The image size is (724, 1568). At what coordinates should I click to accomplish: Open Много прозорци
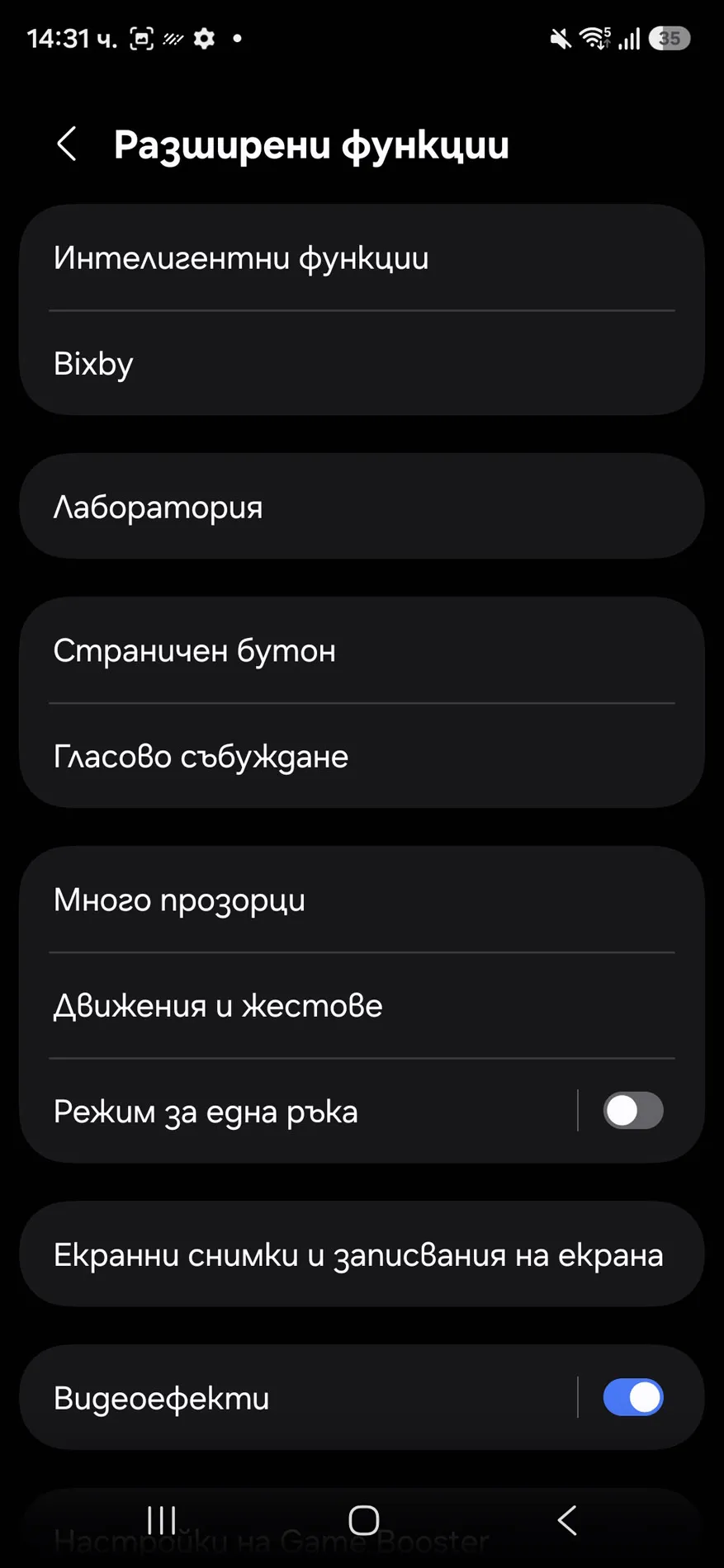click(x=179, y=900)
